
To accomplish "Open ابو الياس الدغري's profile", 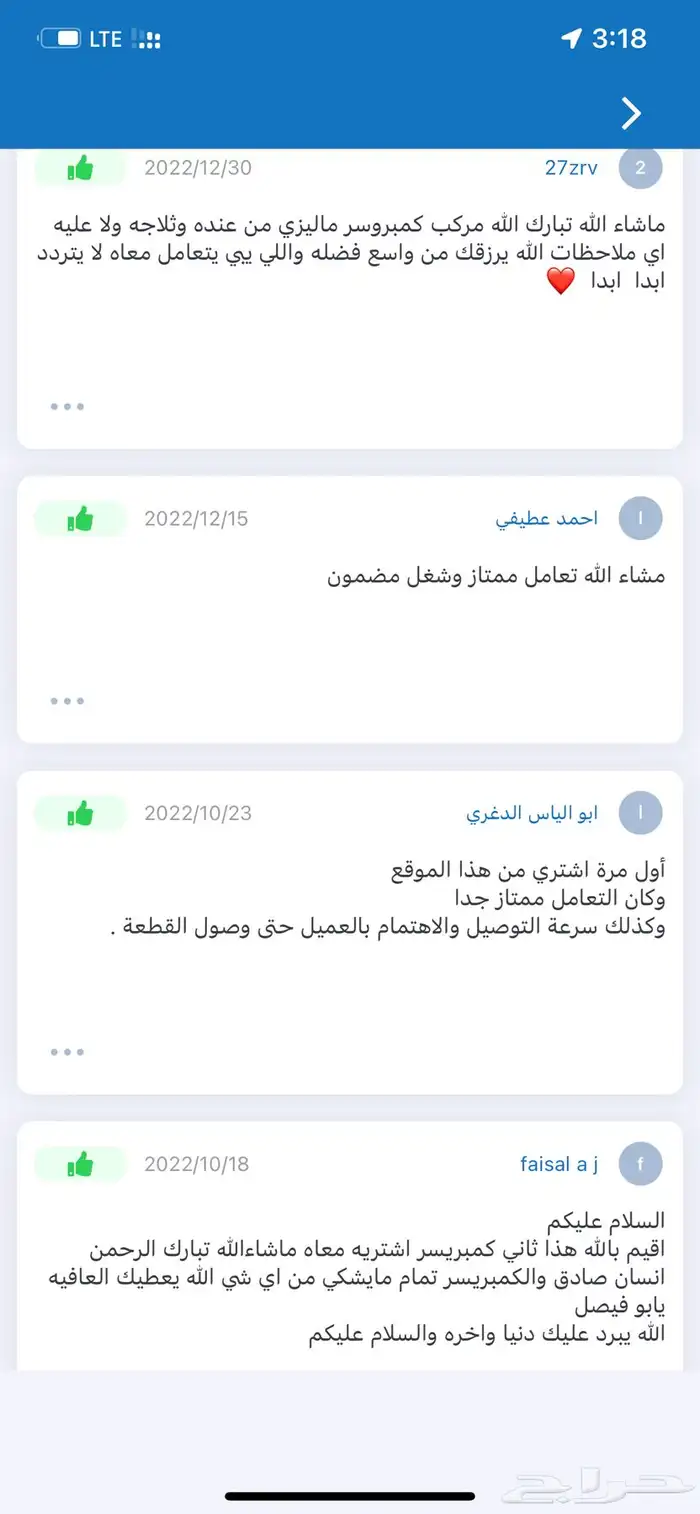I will tap(532, 813).
